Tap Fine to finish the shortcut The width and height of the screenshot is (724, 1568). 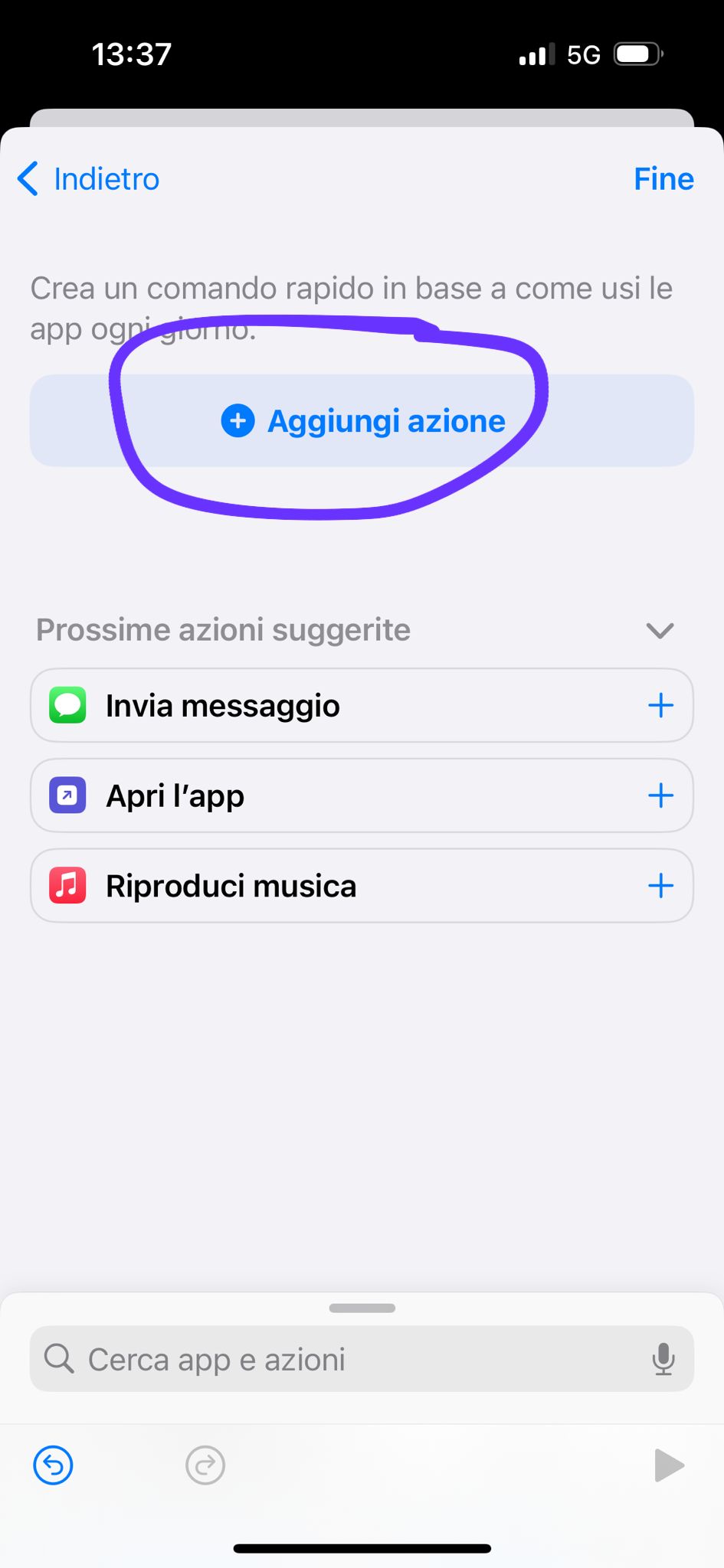[663, 179]
